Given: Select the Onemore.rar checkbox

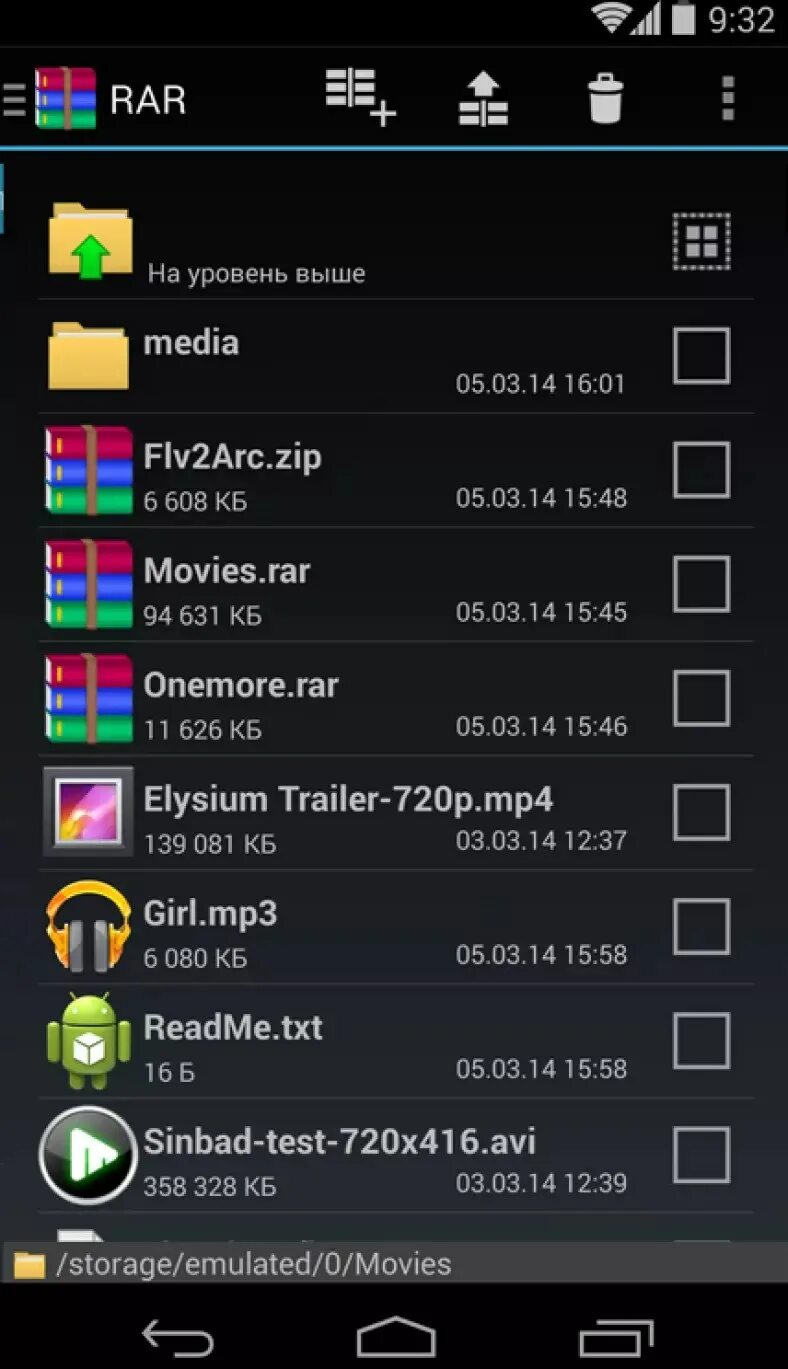Looking at the screenshot, I should (701, 698).
